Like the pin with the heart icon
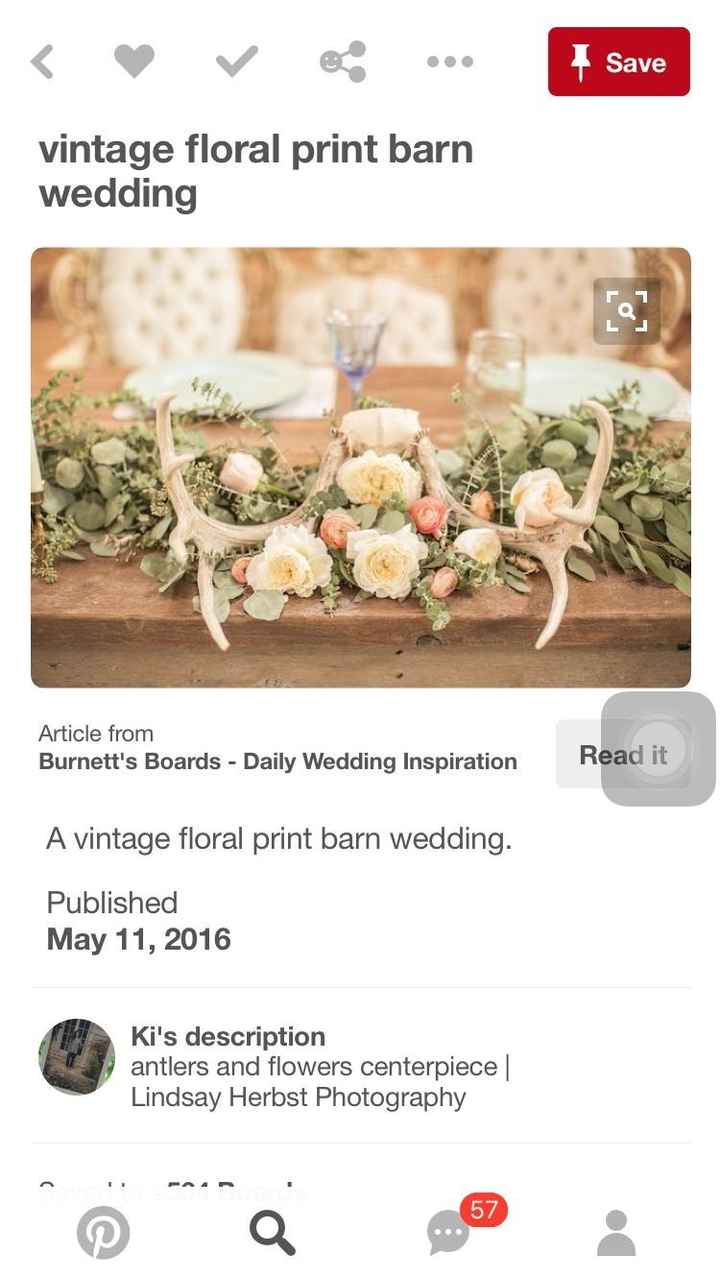Screen dimensions: 720x1280 coord(135,61)
